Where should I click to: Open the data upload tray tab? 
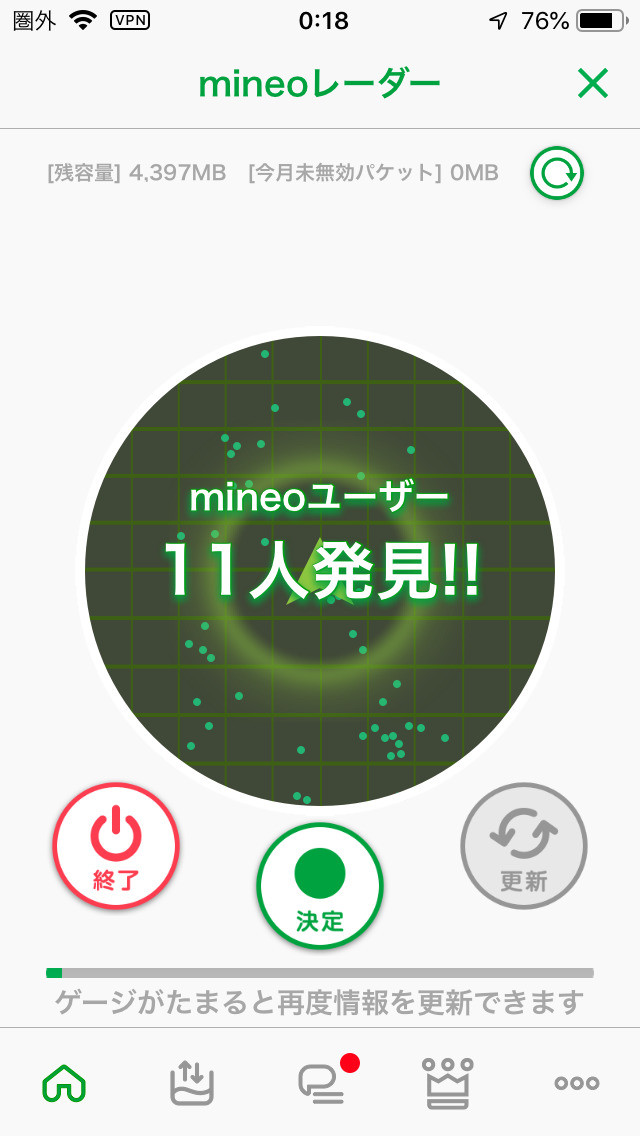click(x=191, y=1083)
